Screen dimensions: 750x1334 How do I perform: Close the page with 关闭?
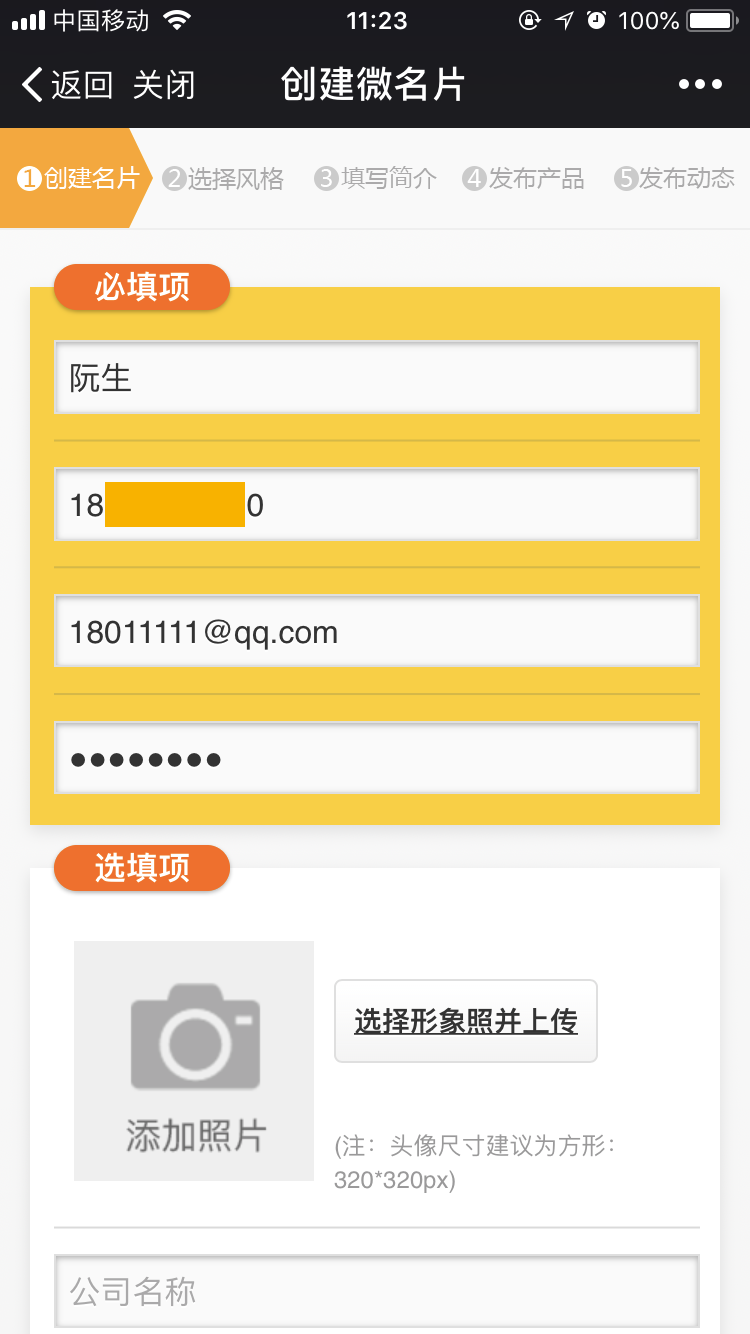(x=164, y=85)
